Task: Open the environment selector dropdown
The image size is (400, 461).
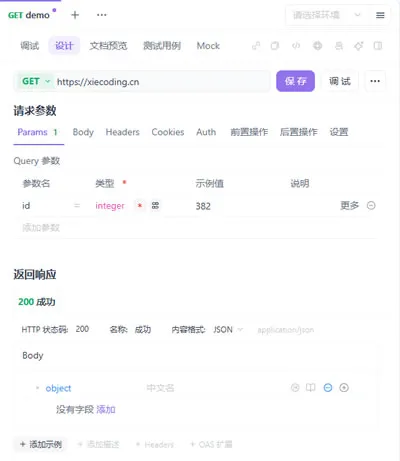Action: tap(325, 15)
